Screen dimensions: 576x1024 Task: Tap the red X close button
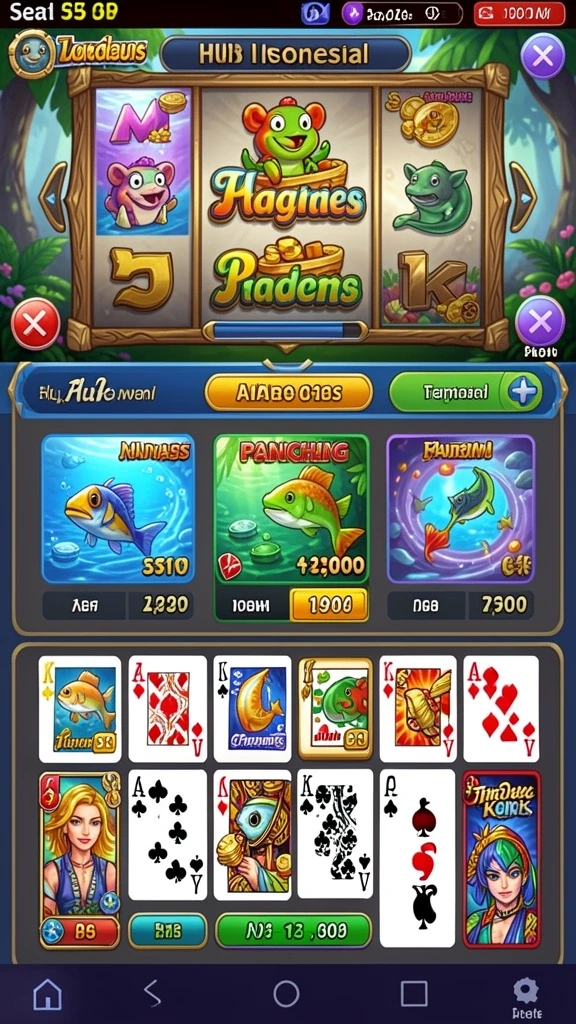point(36,323)
